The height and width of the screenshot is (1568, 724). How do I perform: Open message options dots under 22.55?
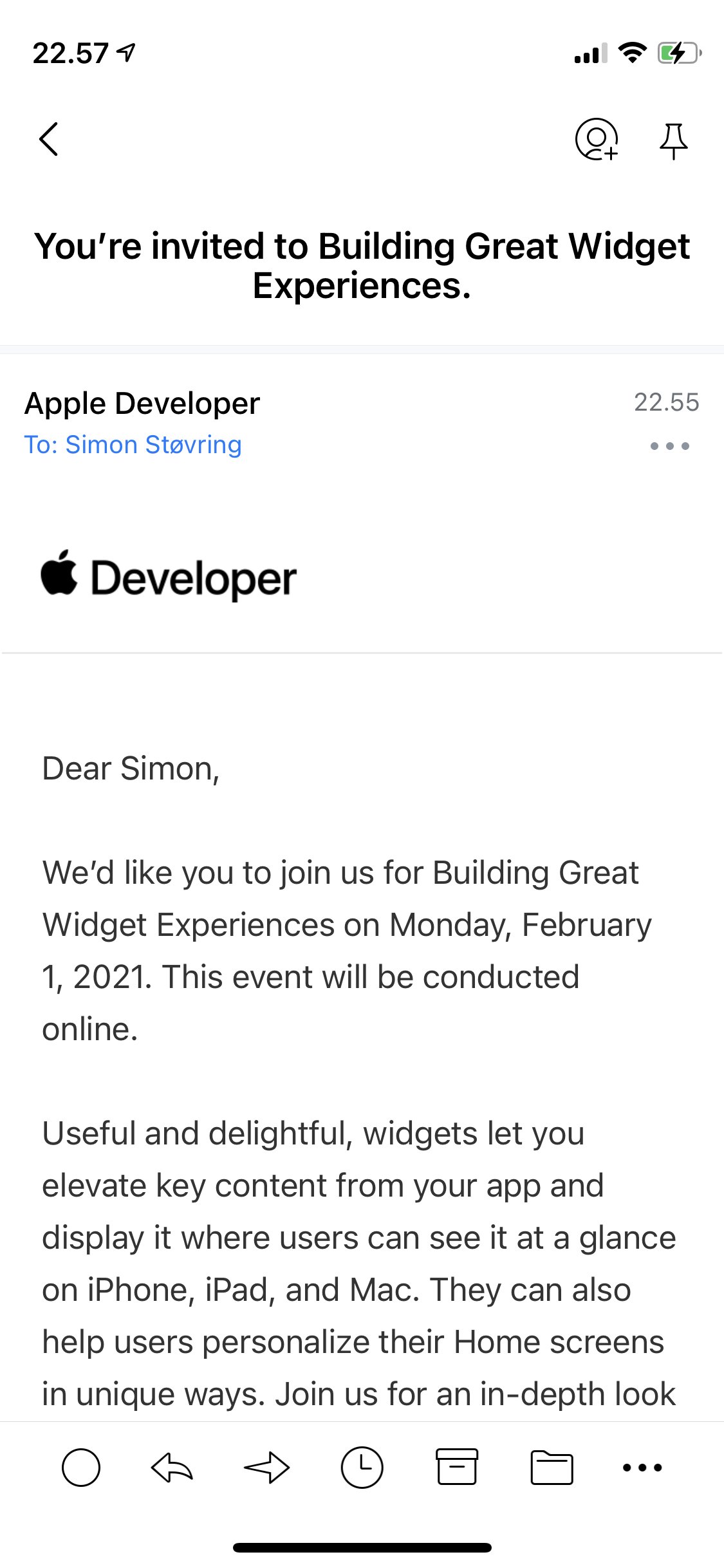coord(669,446)
